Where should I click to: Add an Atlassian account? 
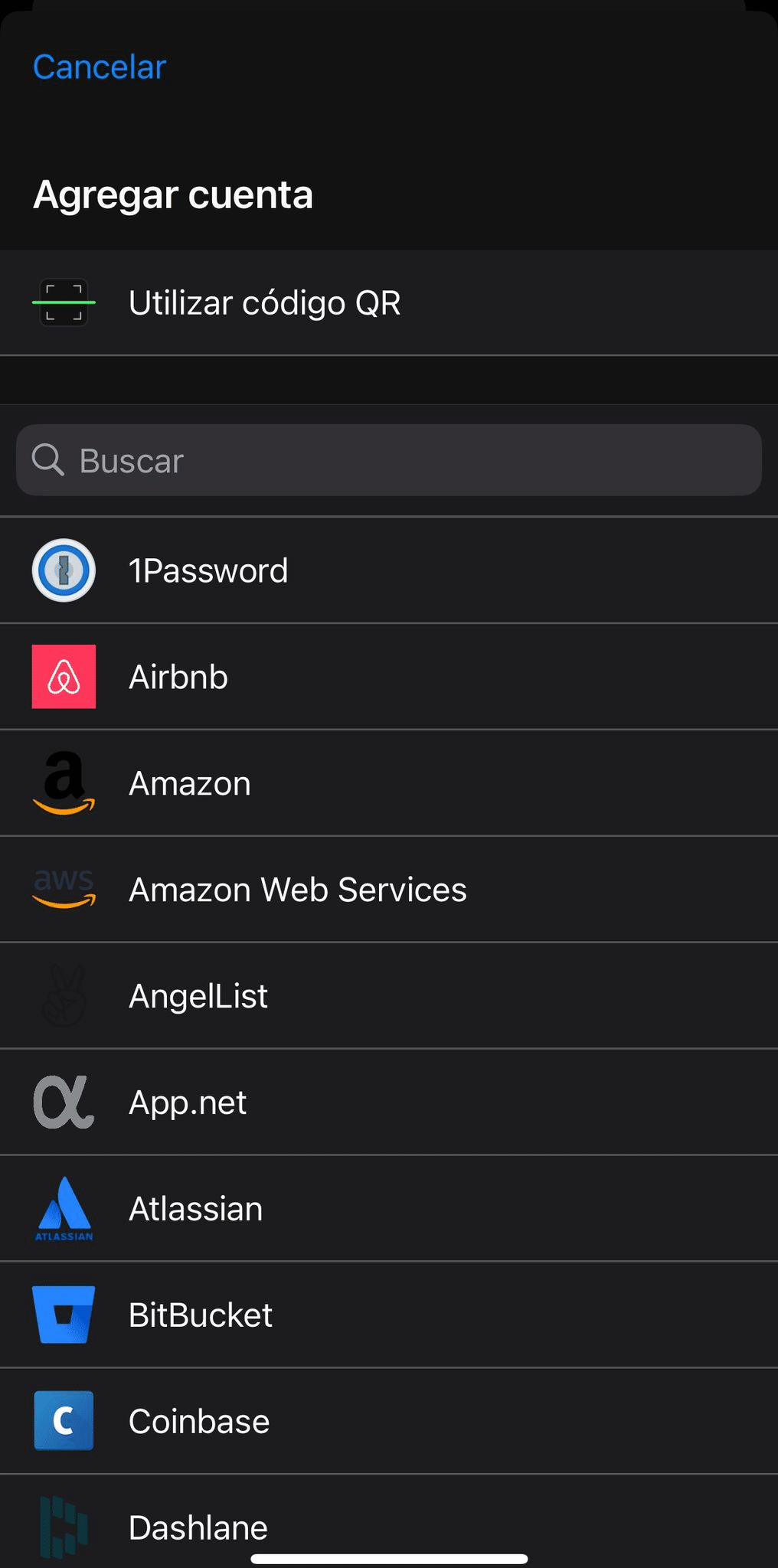tap(389, 1209)
